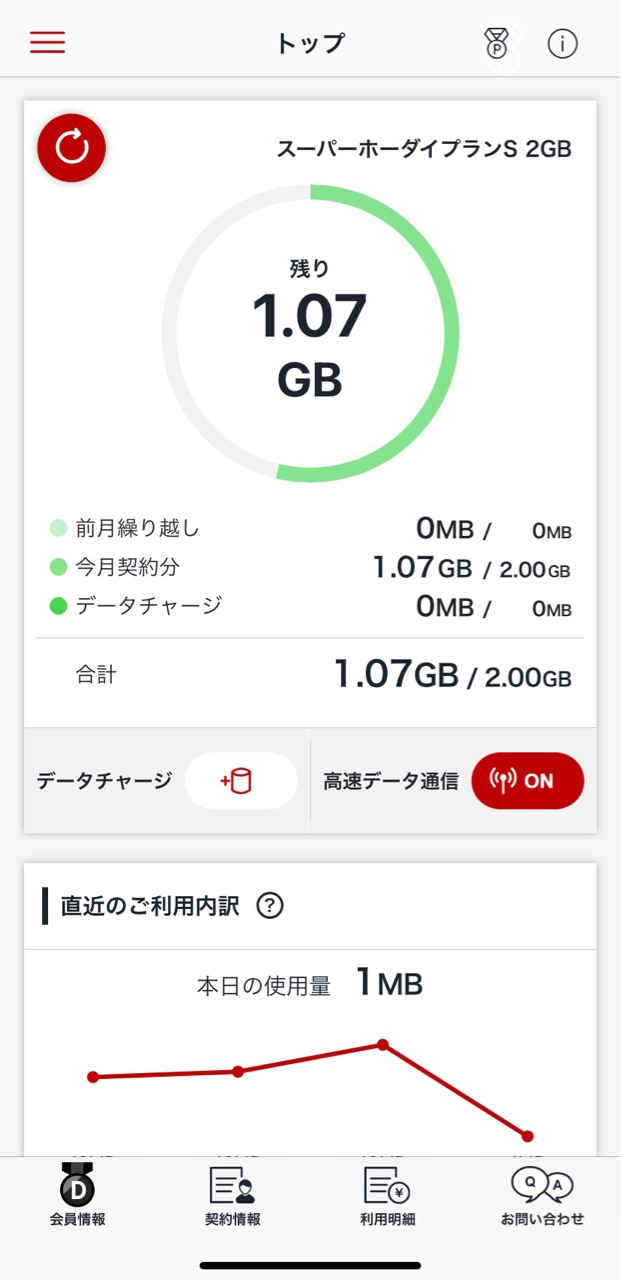621x1280 pixels.
Task: Turn off 高速データ通信 switch
Action: click(x=527, y=781)
